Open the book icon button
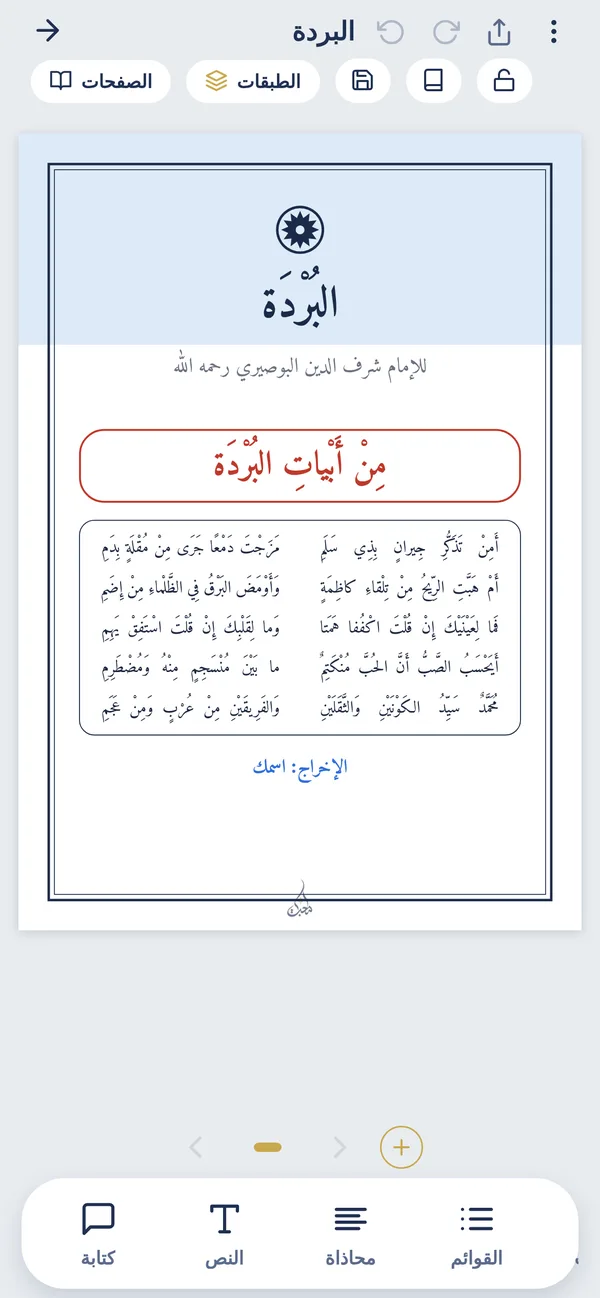The height and width of the screenshot is (1298, 600). coord(433,82)
